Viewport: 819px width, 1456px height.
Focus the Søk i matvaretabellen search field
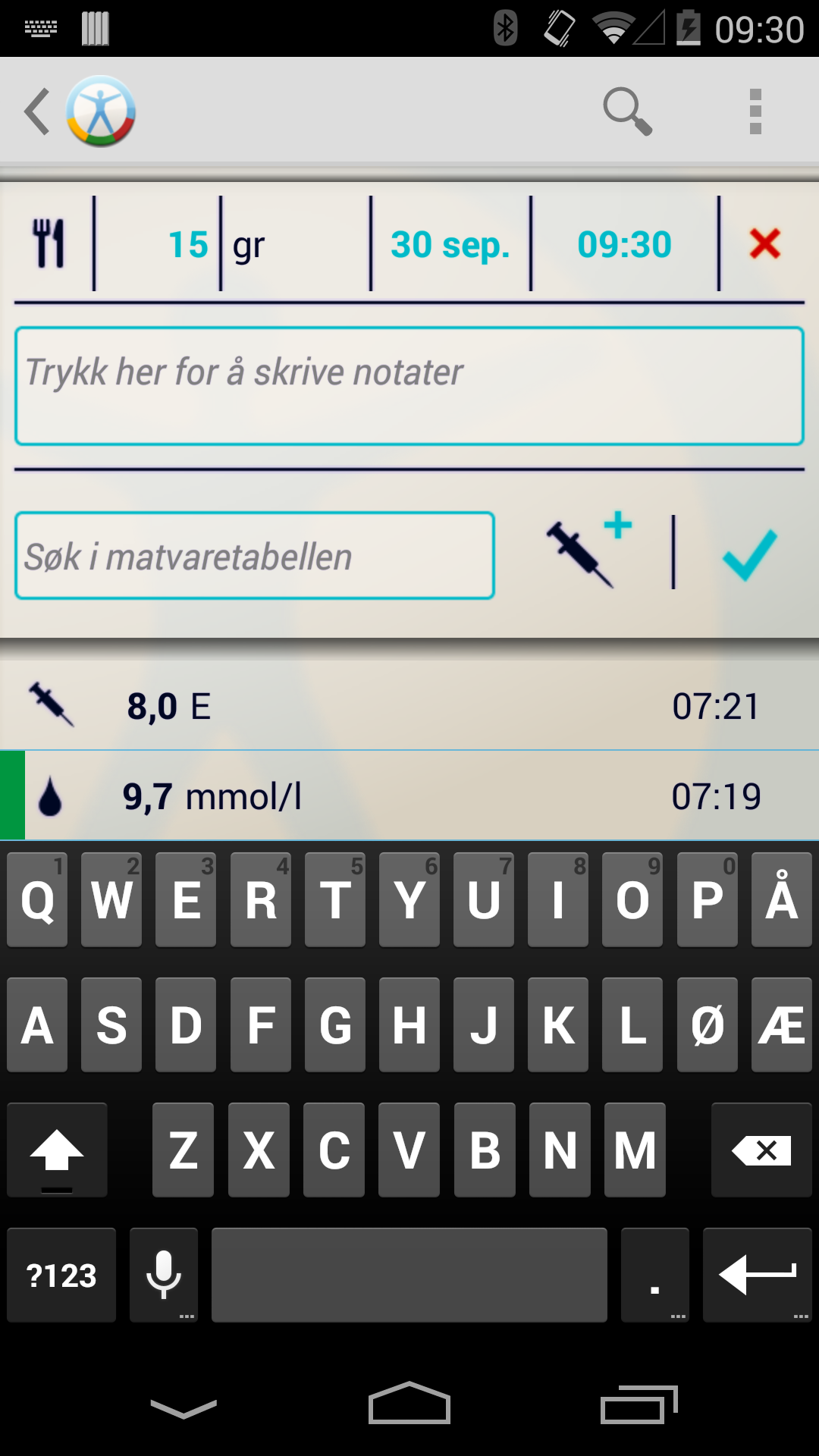(255, 556)
